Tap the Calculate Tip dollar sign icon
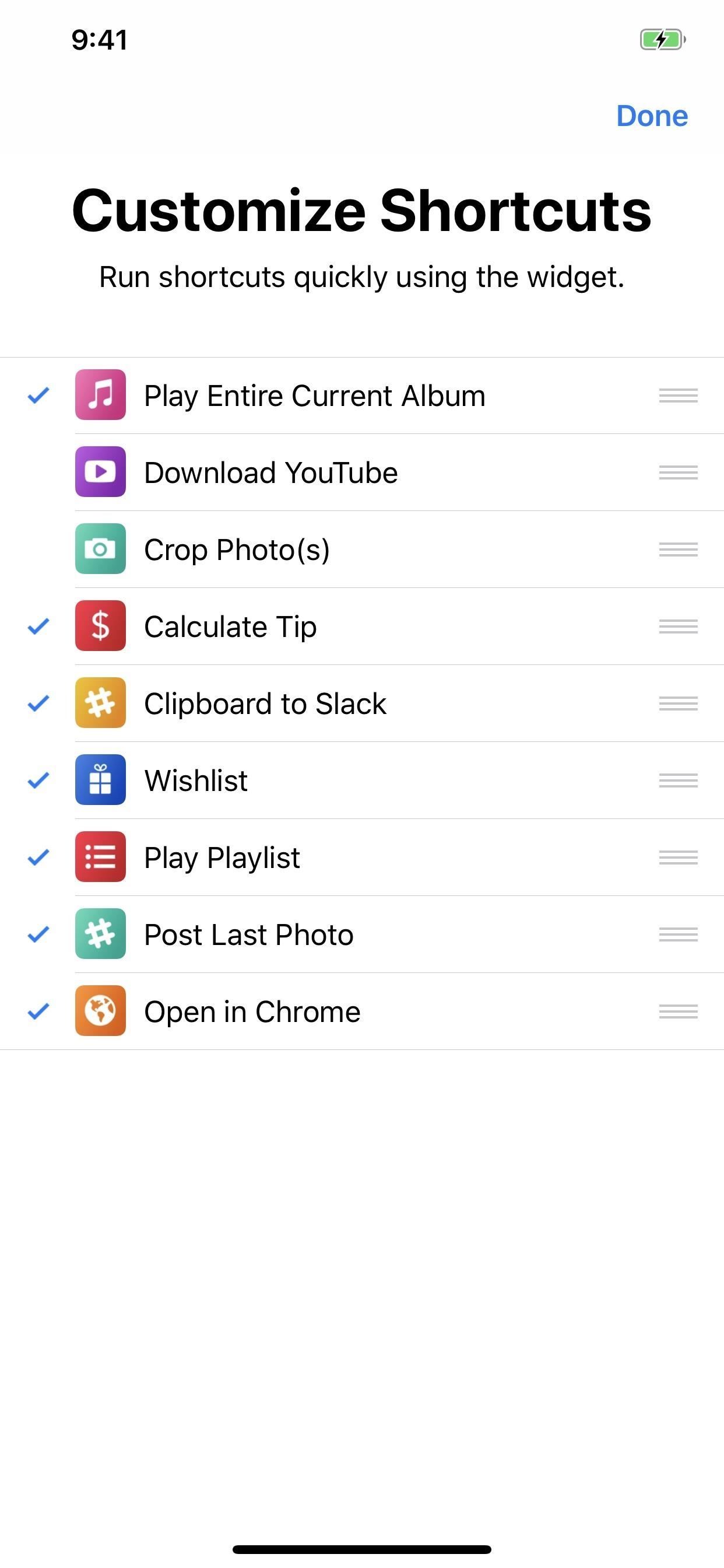This screenshot has height=1568, width=724. pos(100,626)
